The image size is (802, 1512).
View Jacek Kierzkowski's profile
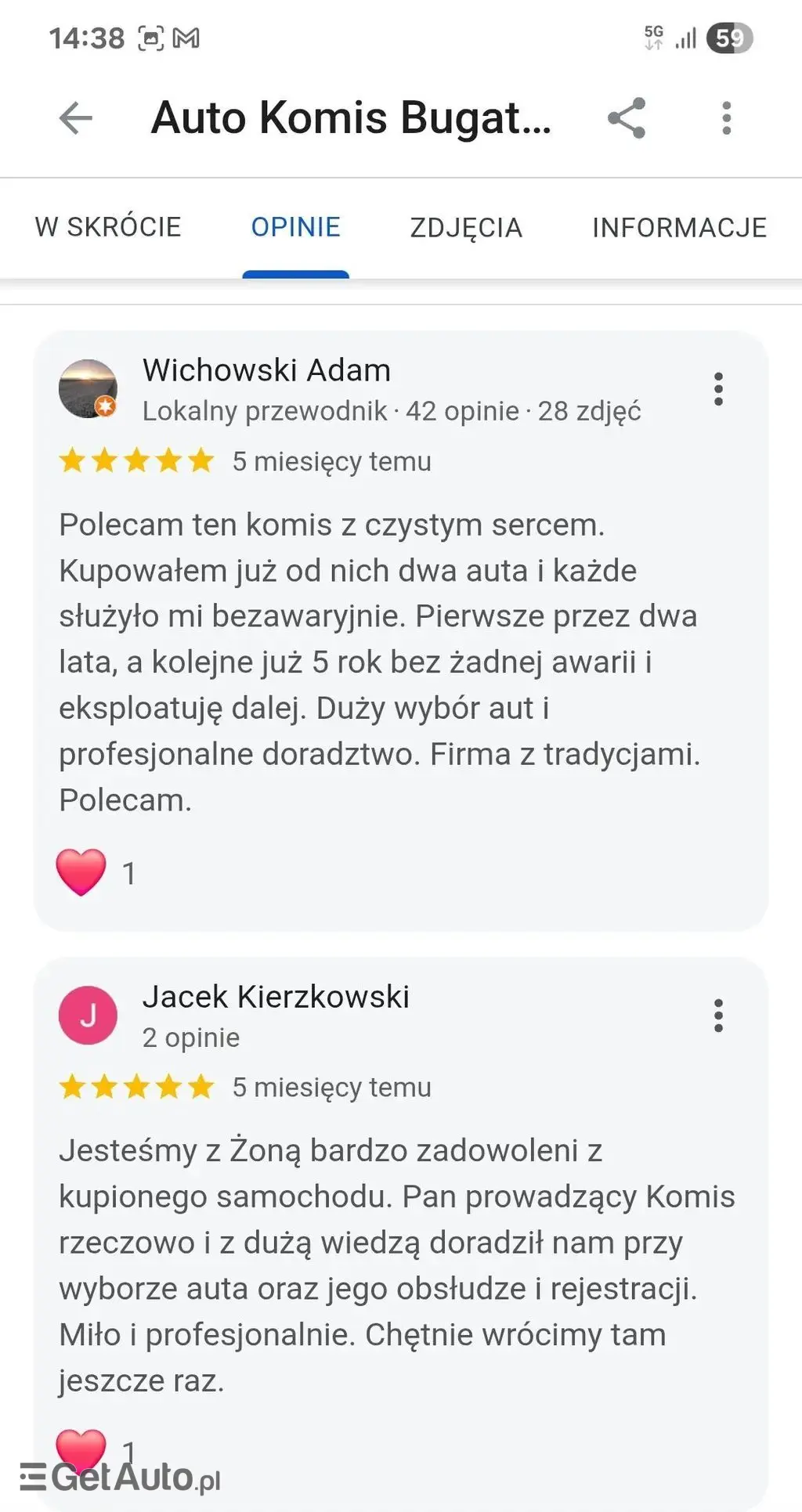point(275,997)
